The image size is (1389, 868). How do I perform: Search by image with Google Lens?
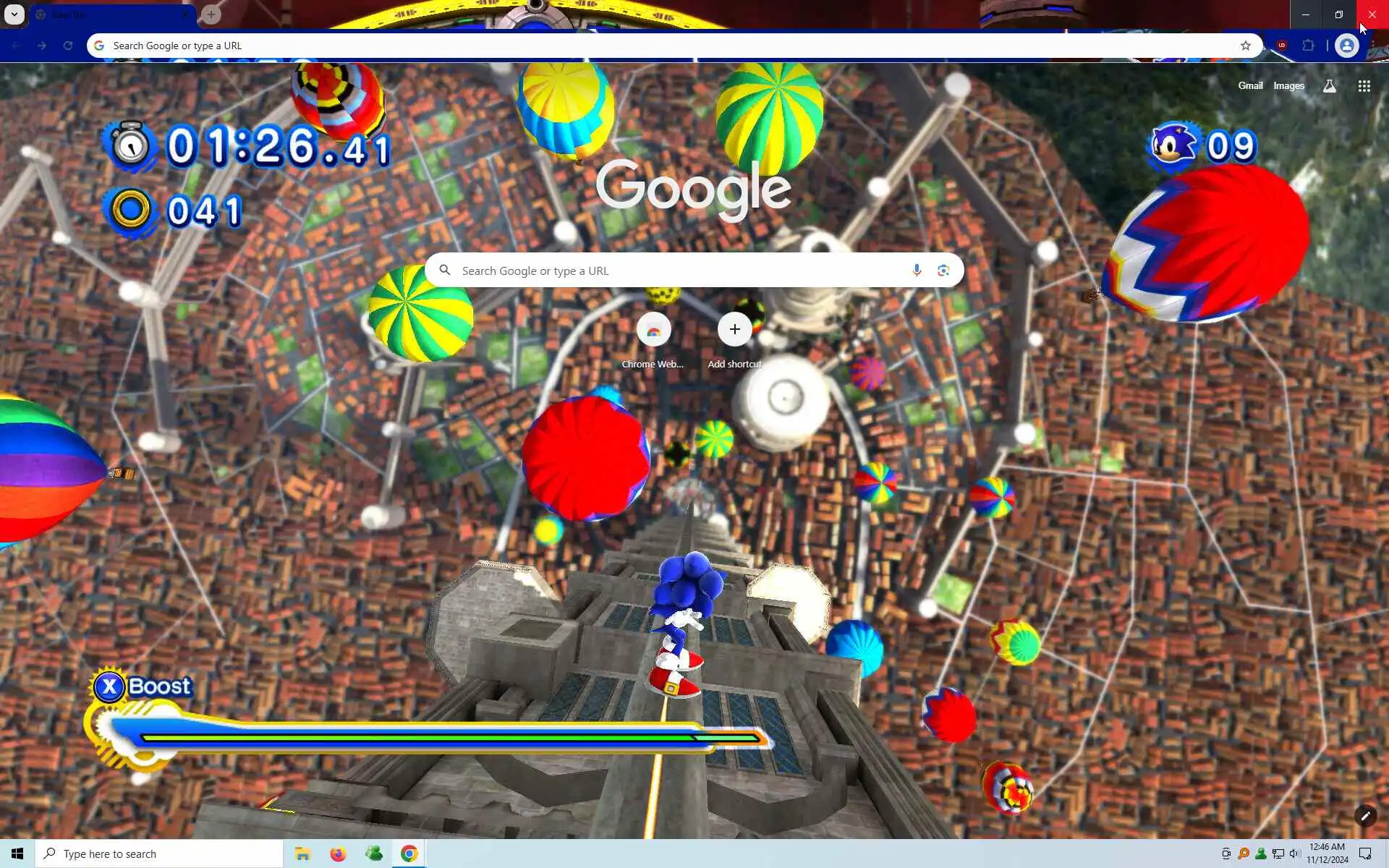(x=943, y=270)
